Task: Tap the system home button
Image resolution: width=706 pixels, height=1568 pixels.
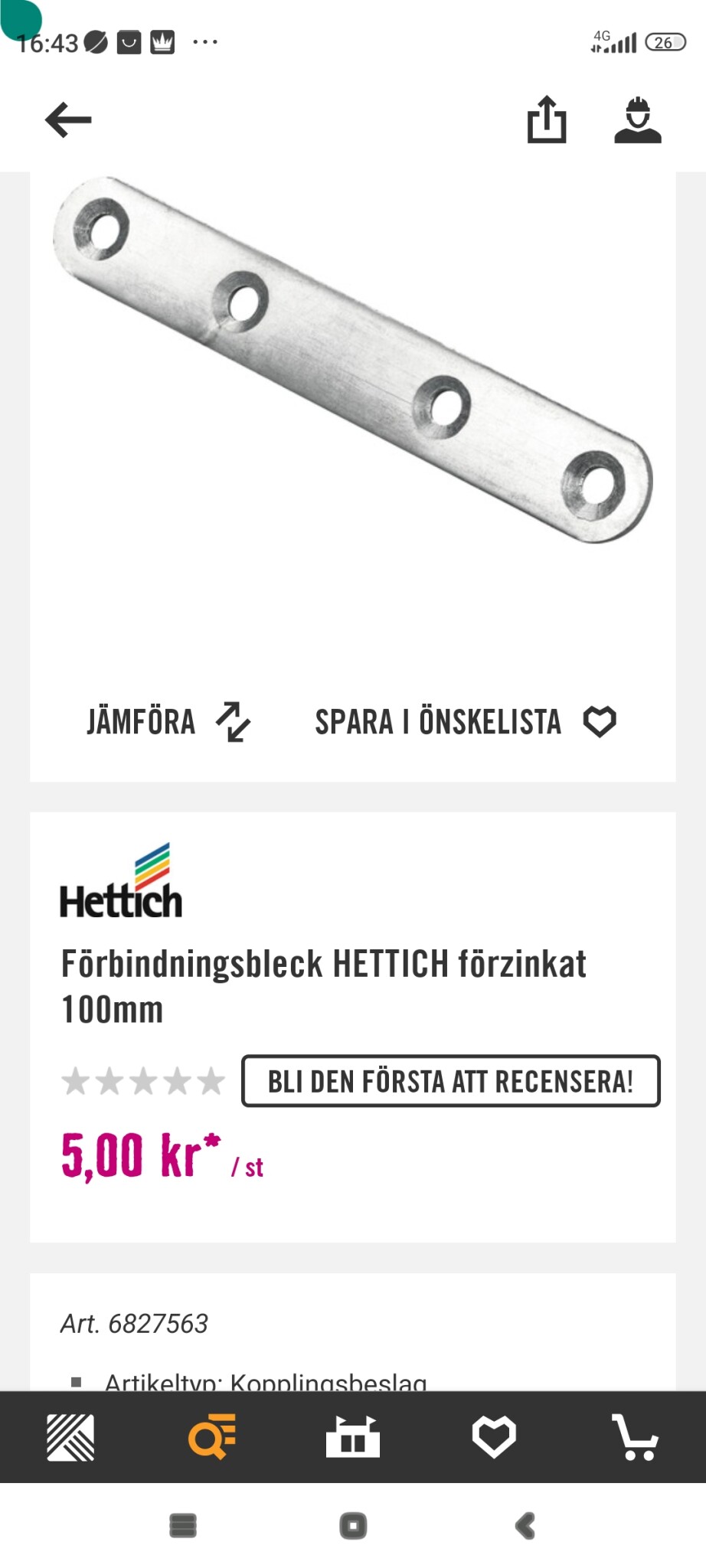Action: click(353, 1526)
